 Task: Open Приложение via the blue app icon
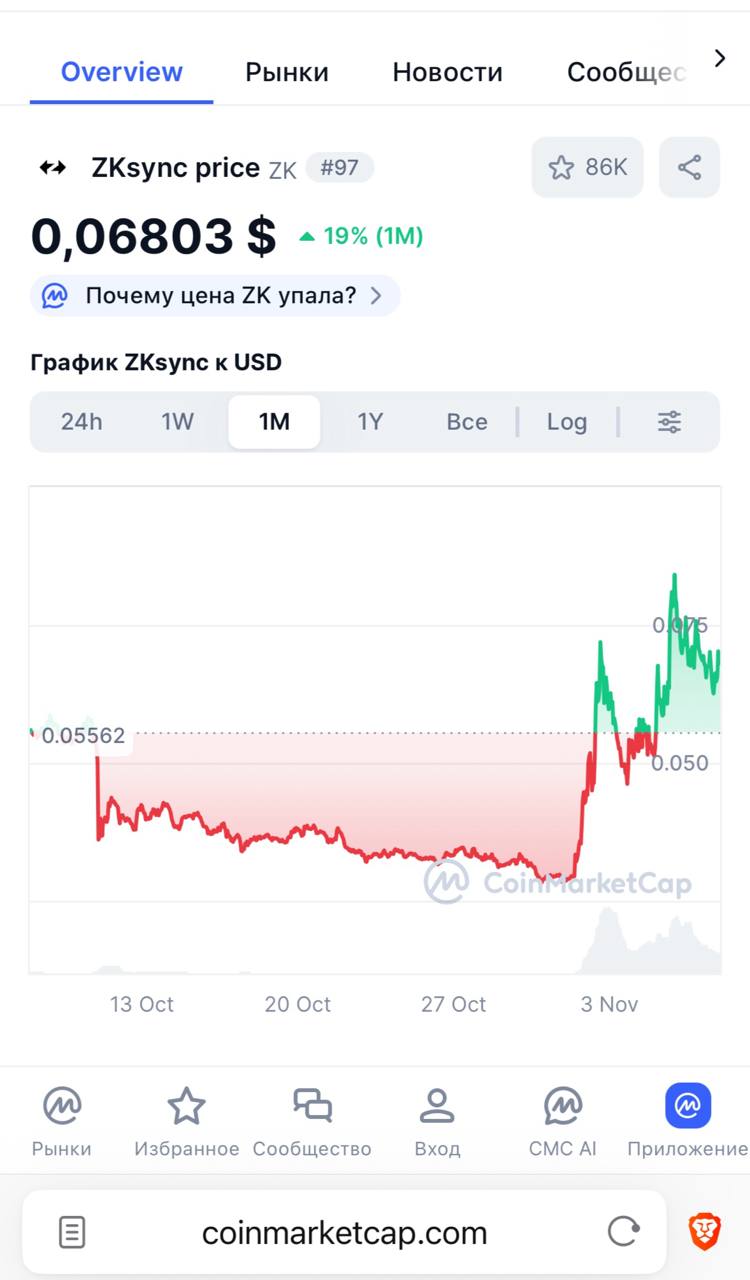coord(687,1107)
